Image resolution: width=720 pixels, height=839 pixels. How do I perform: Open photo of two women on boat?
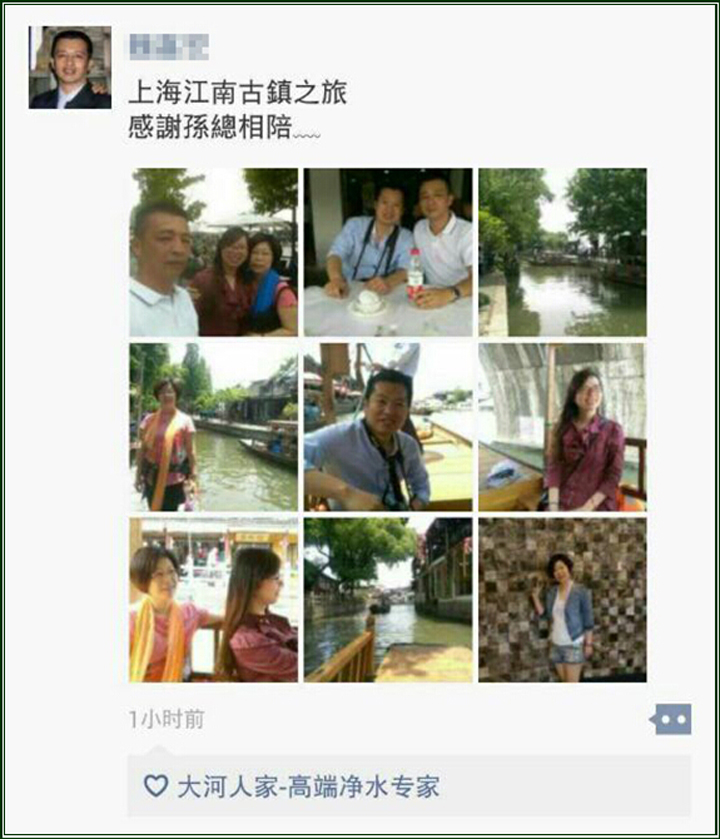click(213, 600)
